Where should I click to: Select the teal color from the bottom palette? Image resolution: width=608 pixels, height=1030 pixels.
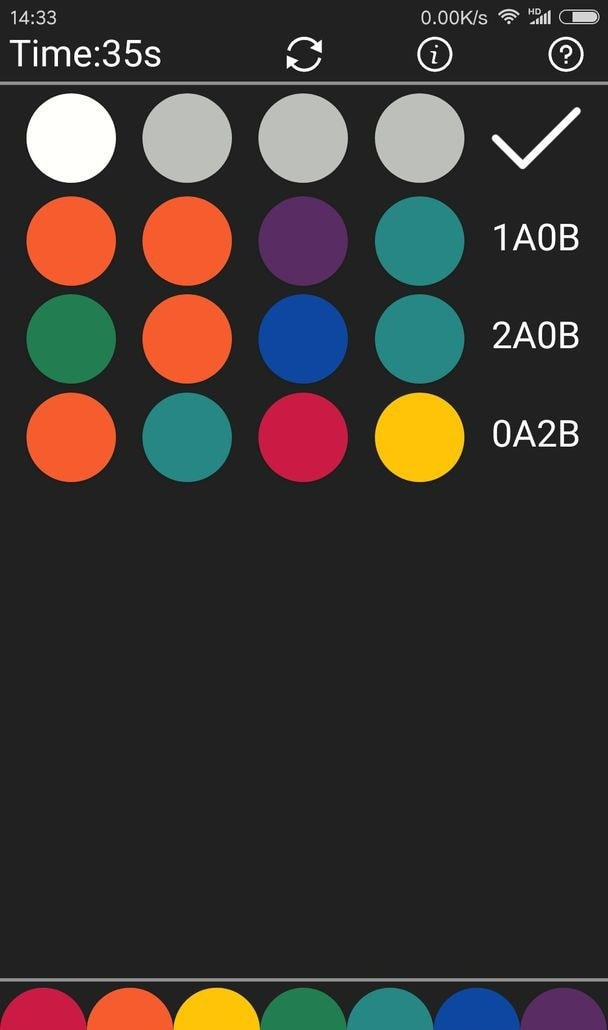tap(390, 1010)
